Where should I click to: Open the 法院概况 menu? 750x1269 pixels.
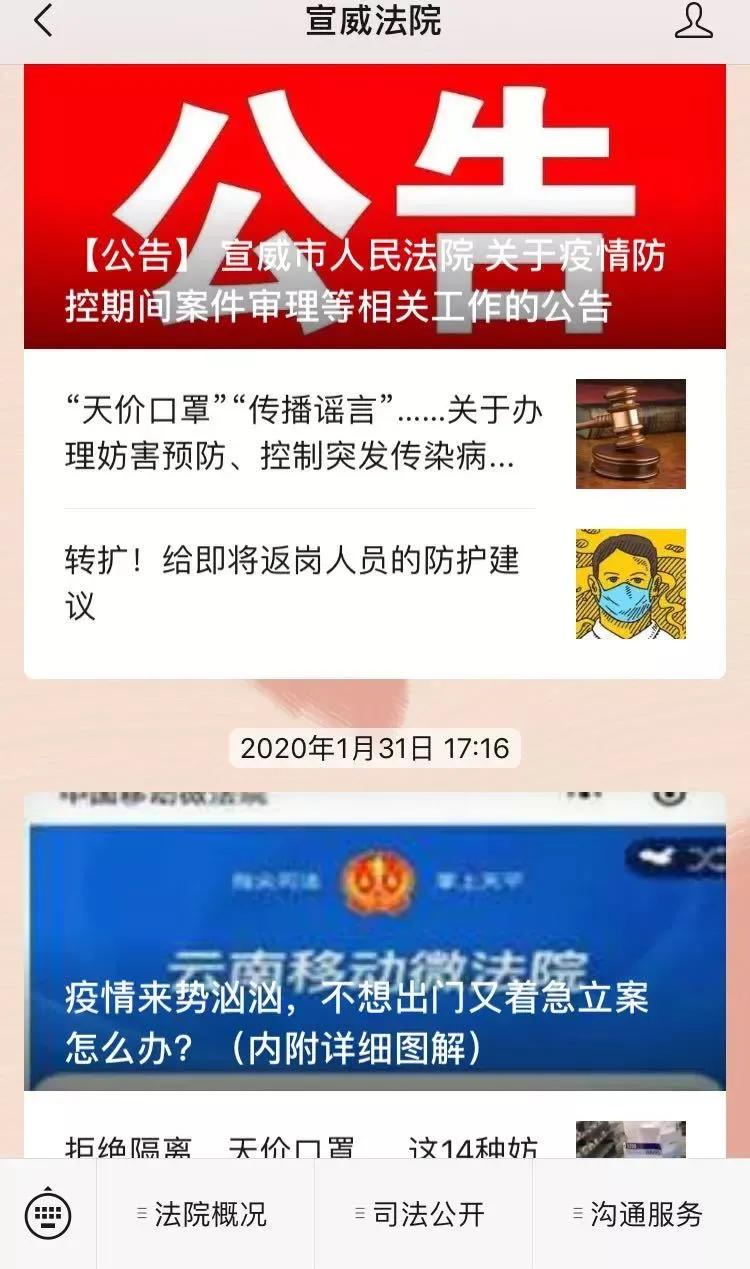point(205,1215)
